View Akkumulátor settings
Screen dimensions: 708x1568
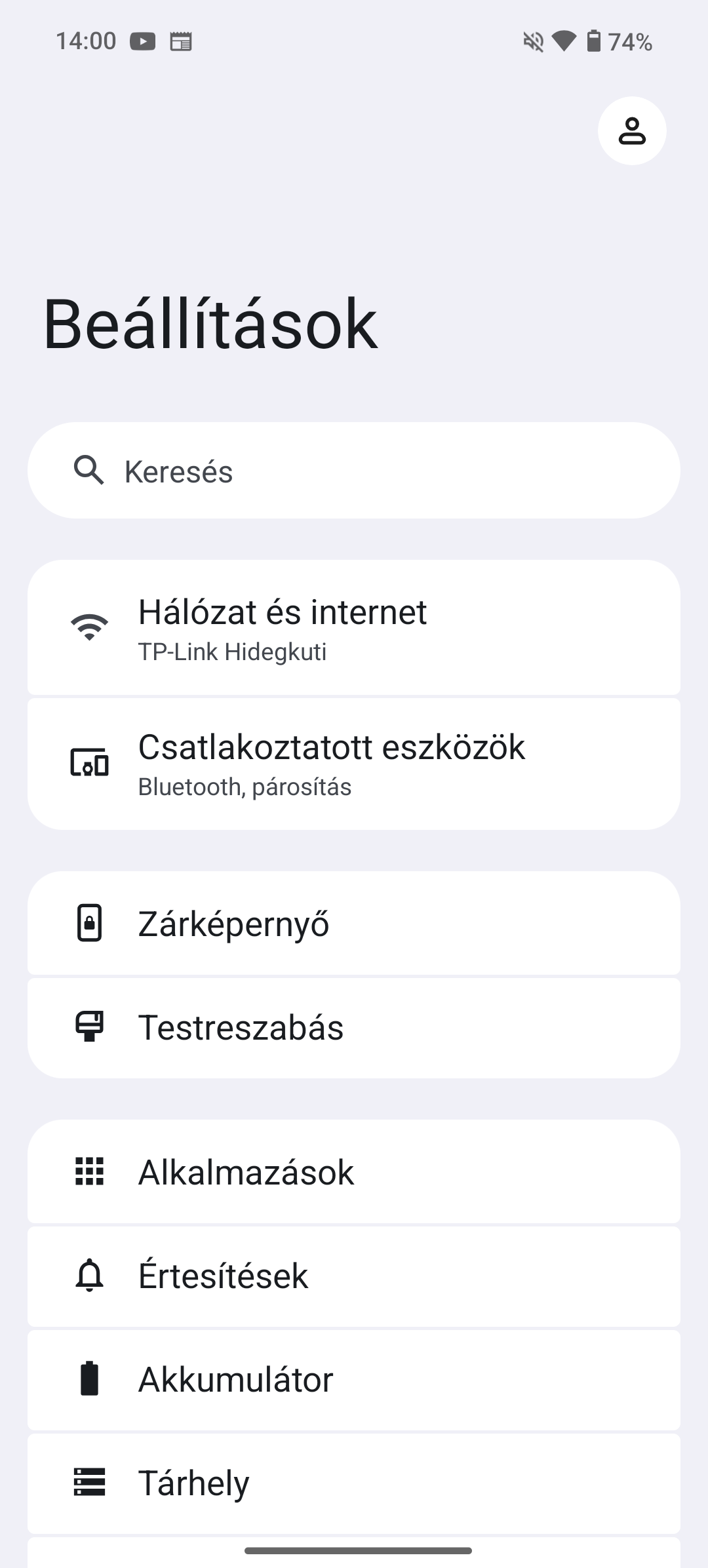tap(354, 1379)
